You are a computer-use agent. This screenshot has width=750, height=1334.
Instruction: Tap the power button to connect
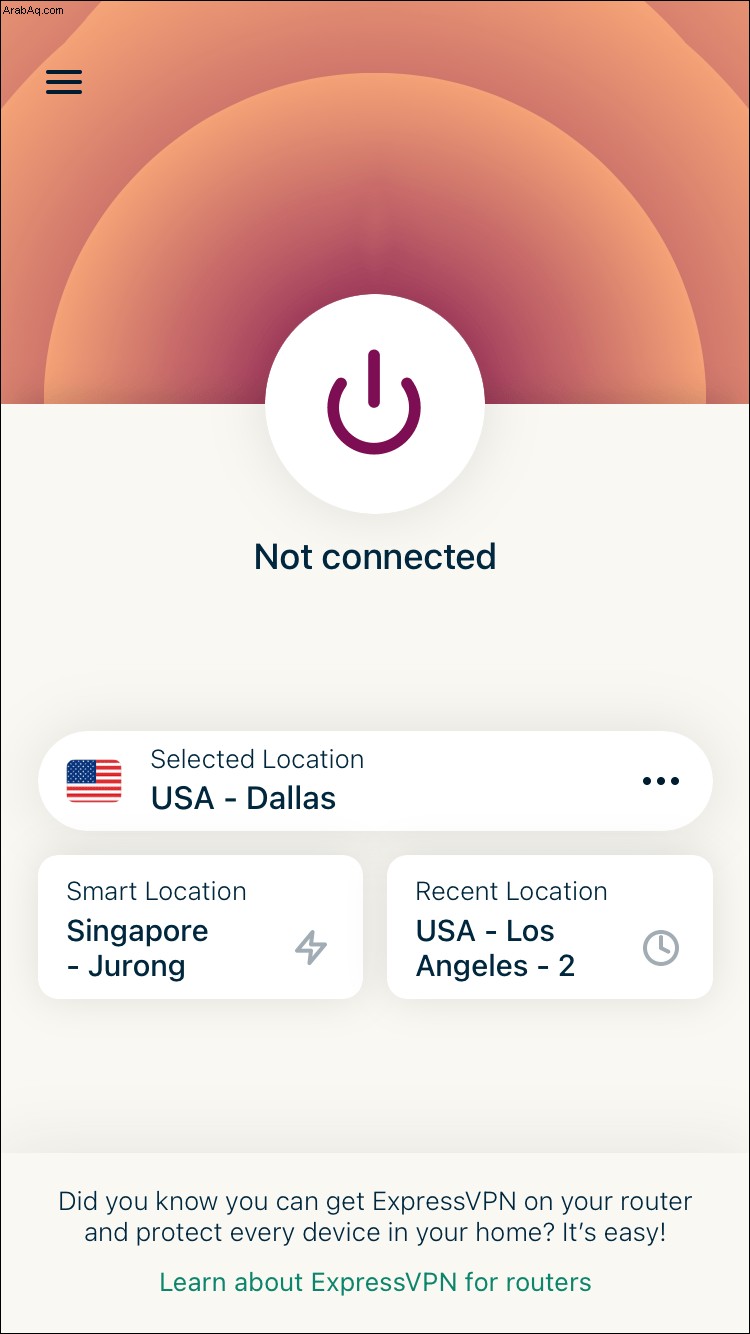375,404
